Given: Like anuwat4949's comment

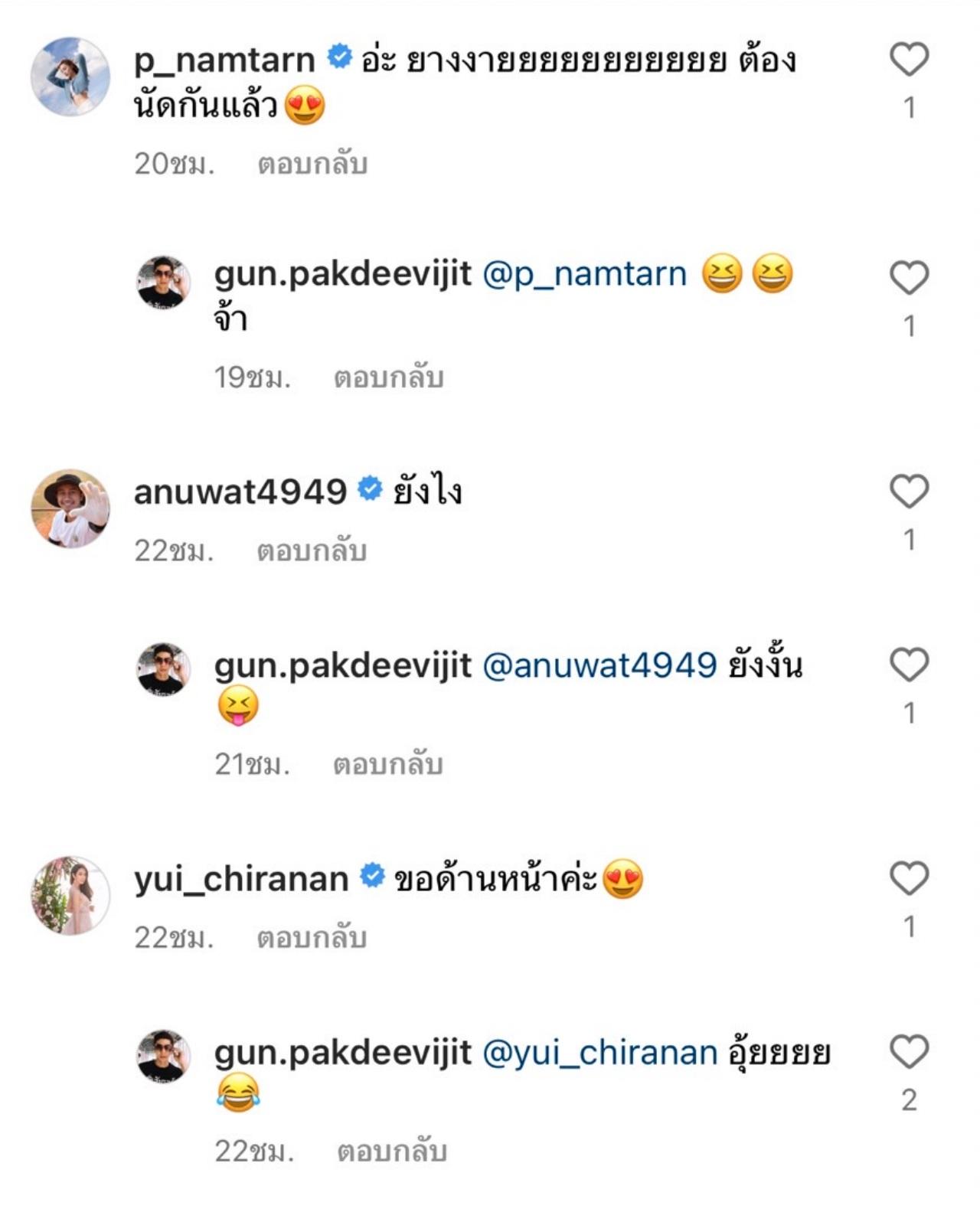Looking at the screenshot, I should pos(909,492).
